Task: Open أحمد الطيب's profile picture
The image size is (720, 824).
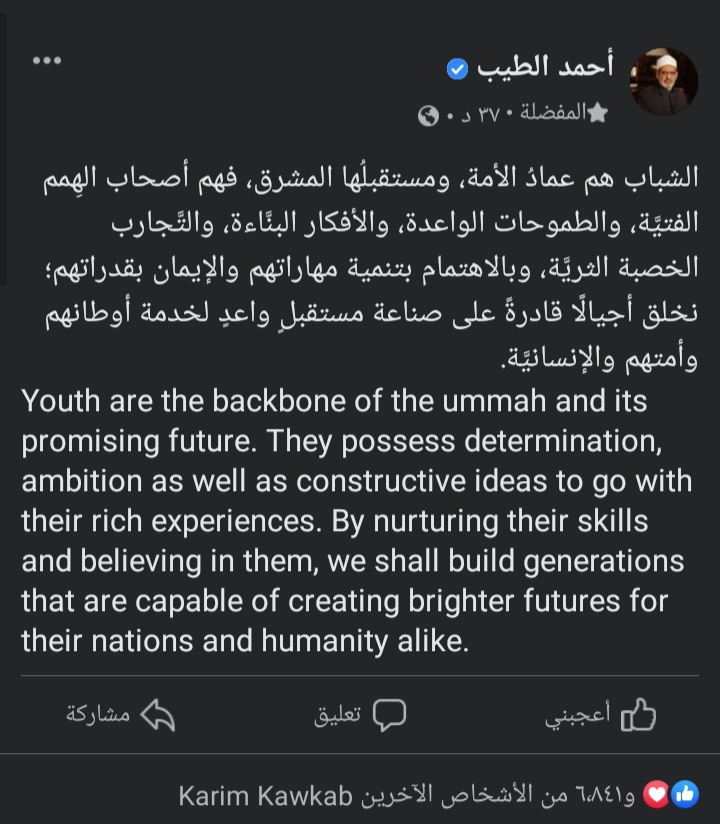Action: (664, 81)
